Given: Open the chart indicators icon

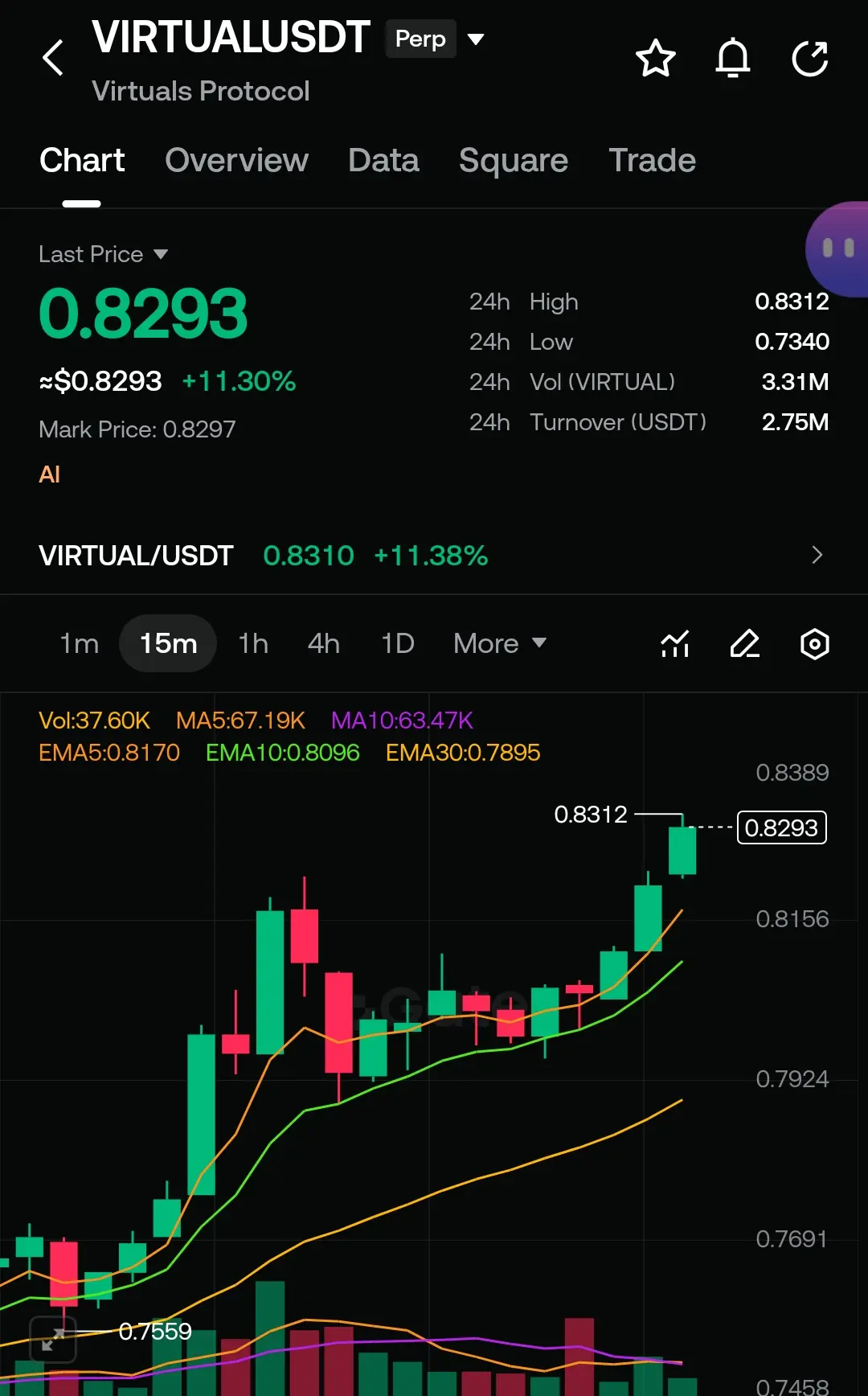Looking at the screenshot, I should 675,643.
